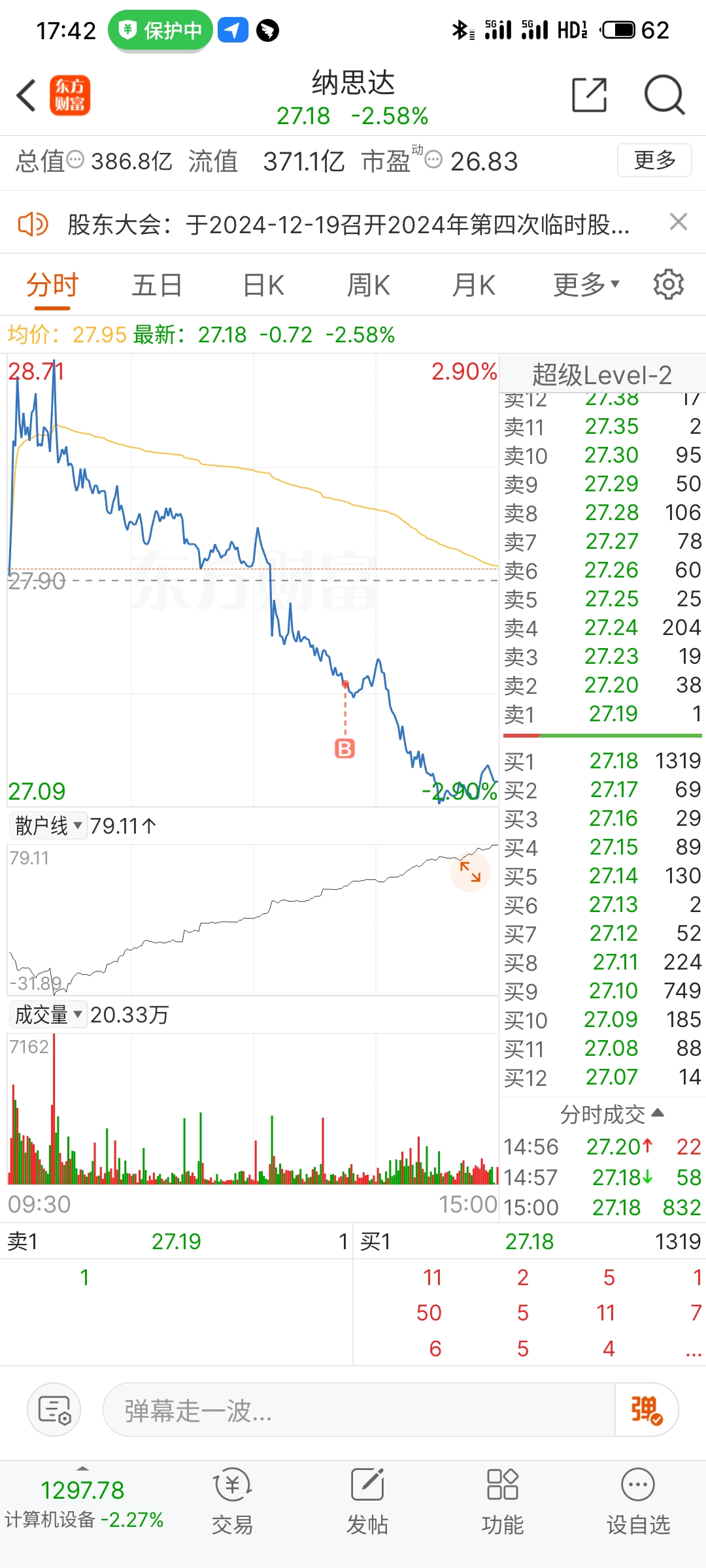
Task: Switch to 月K chart tab
Action: (x=473, y=286)
